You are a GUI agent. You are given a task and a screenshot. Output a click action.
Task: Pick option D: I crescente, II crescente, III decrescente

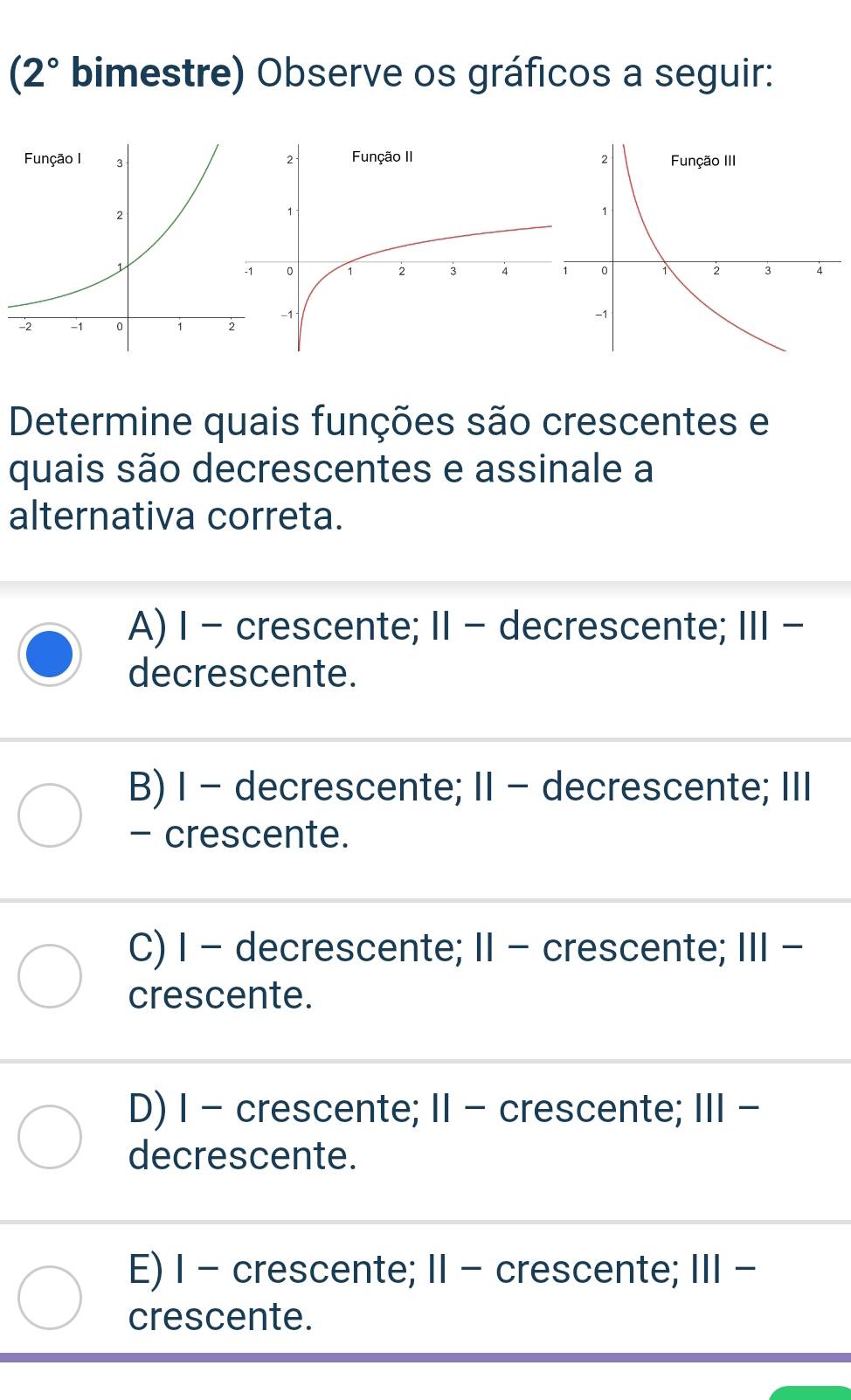tap(51, 1136)
